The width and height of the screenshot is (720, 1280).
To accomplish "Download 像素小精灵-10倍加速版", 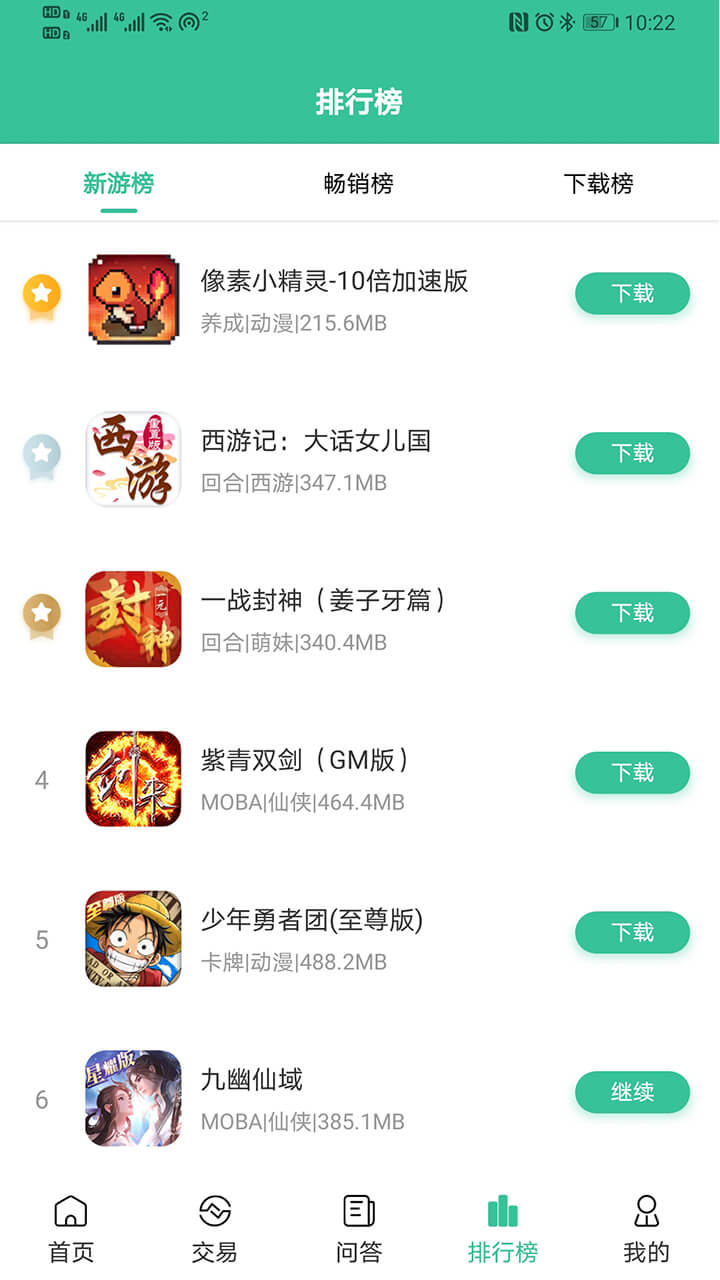I will pyautogui.click(x=632, y=293).
